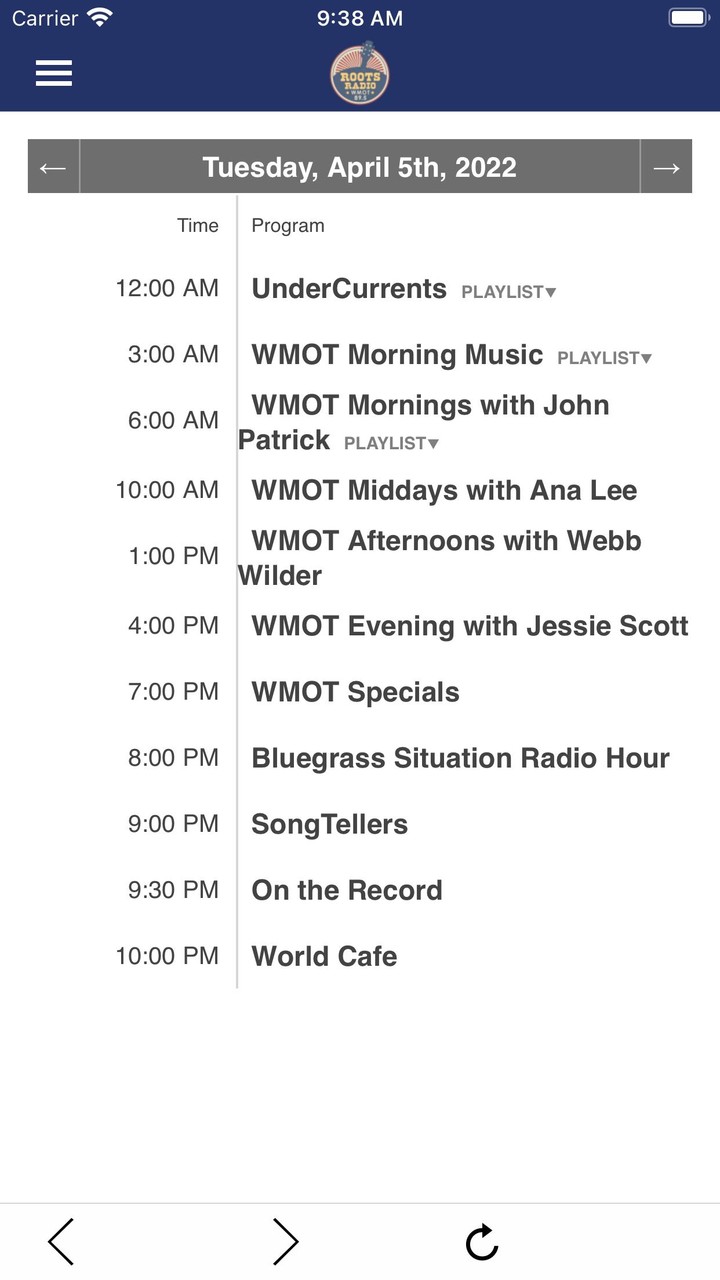This screenshot has width=720, height=1280.
Task: Tap the Time column header
Action: (197, 225)
